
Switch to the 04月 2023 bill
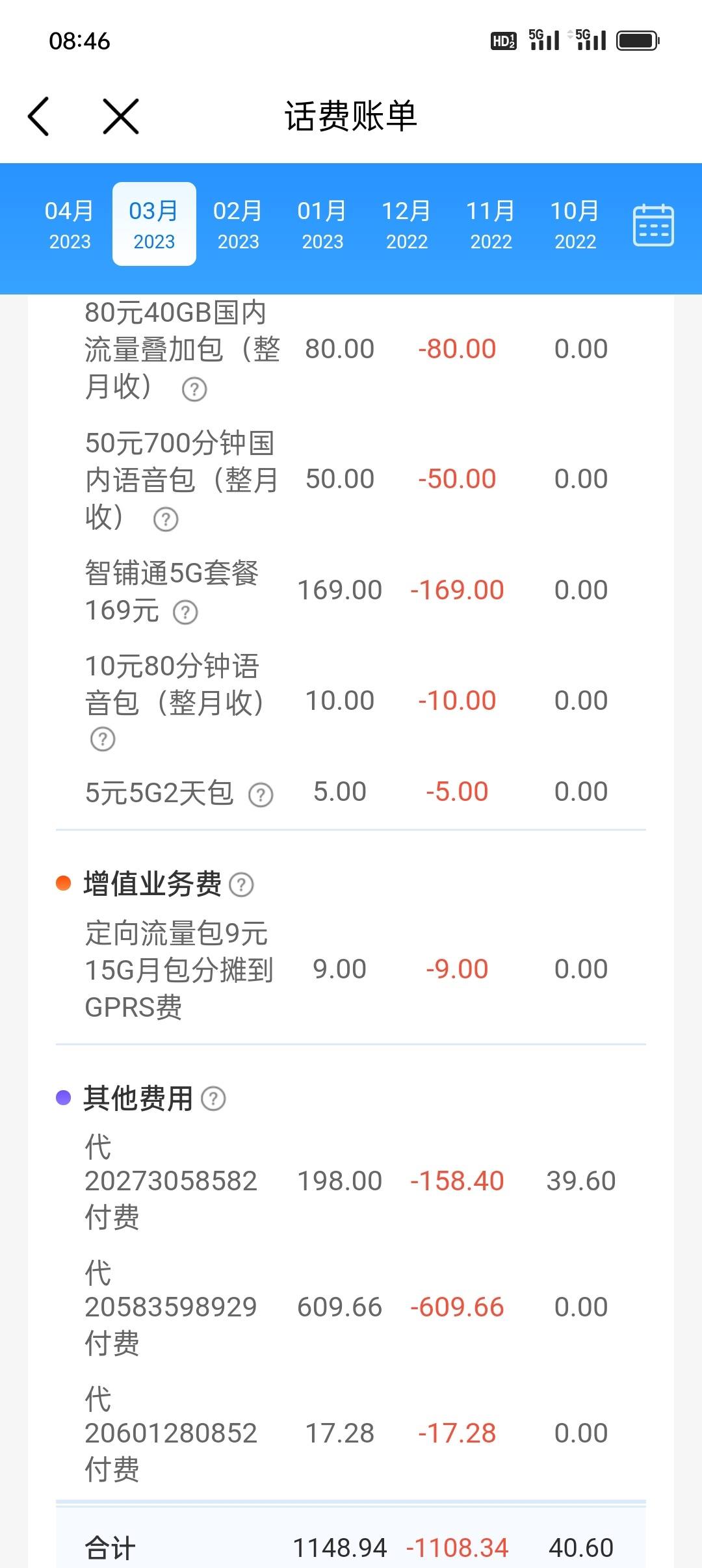[x=70, y=224]
